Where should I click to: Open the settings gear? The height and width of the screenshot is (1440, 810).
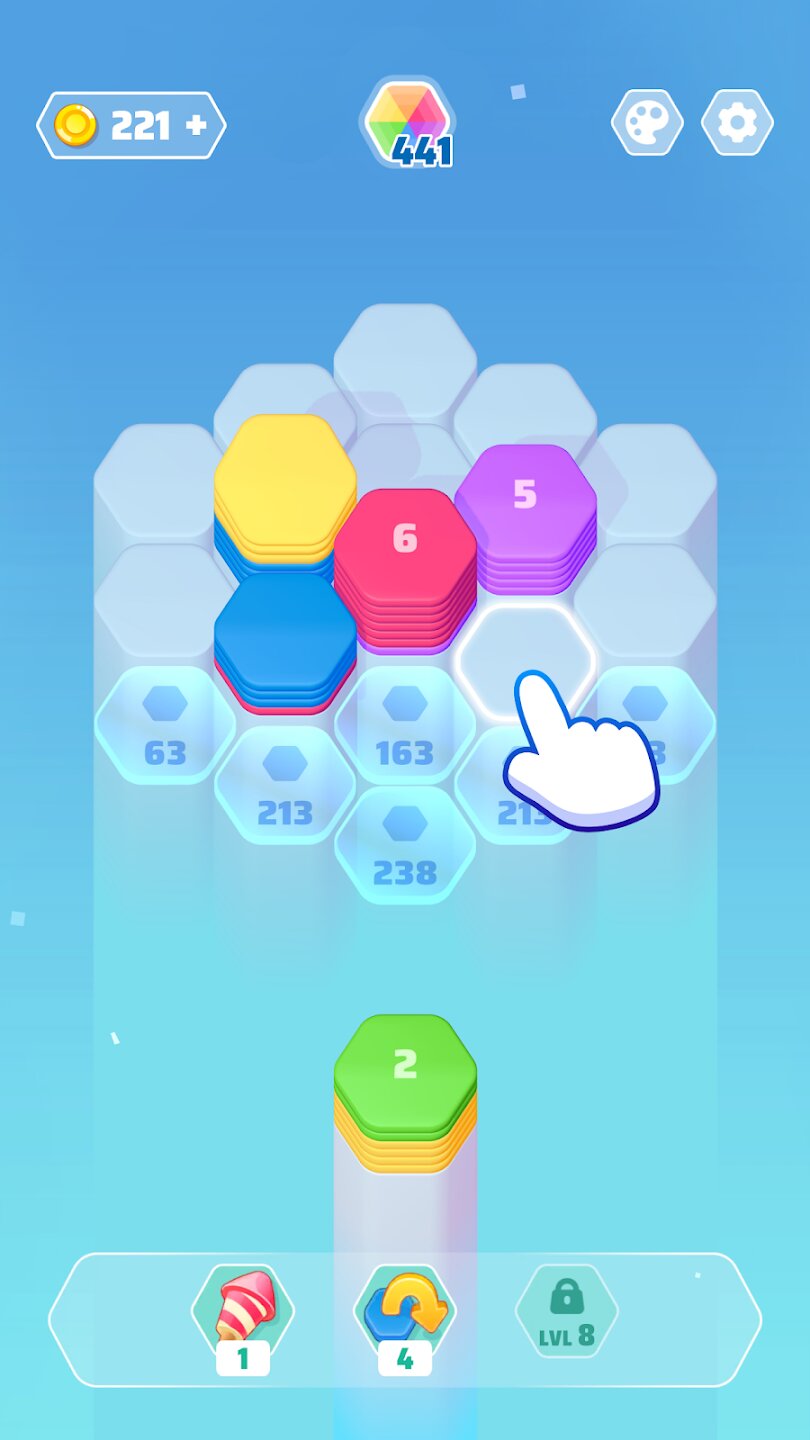click(737, 123)
